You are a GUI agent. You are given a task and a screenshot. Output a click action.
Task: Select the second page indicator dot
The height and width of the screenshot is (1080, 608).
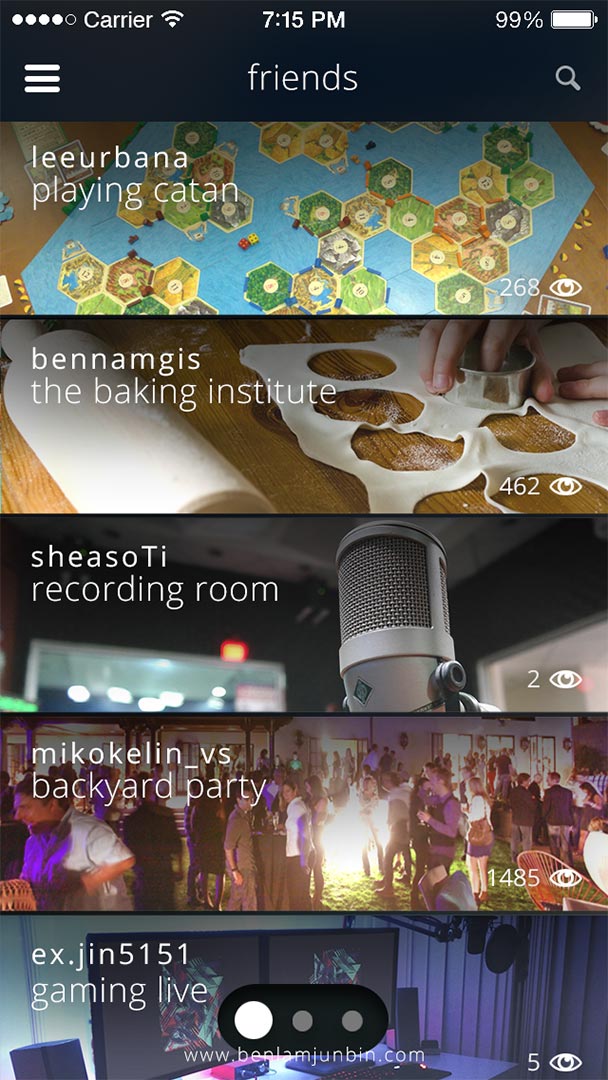[x=303, y=1020]
